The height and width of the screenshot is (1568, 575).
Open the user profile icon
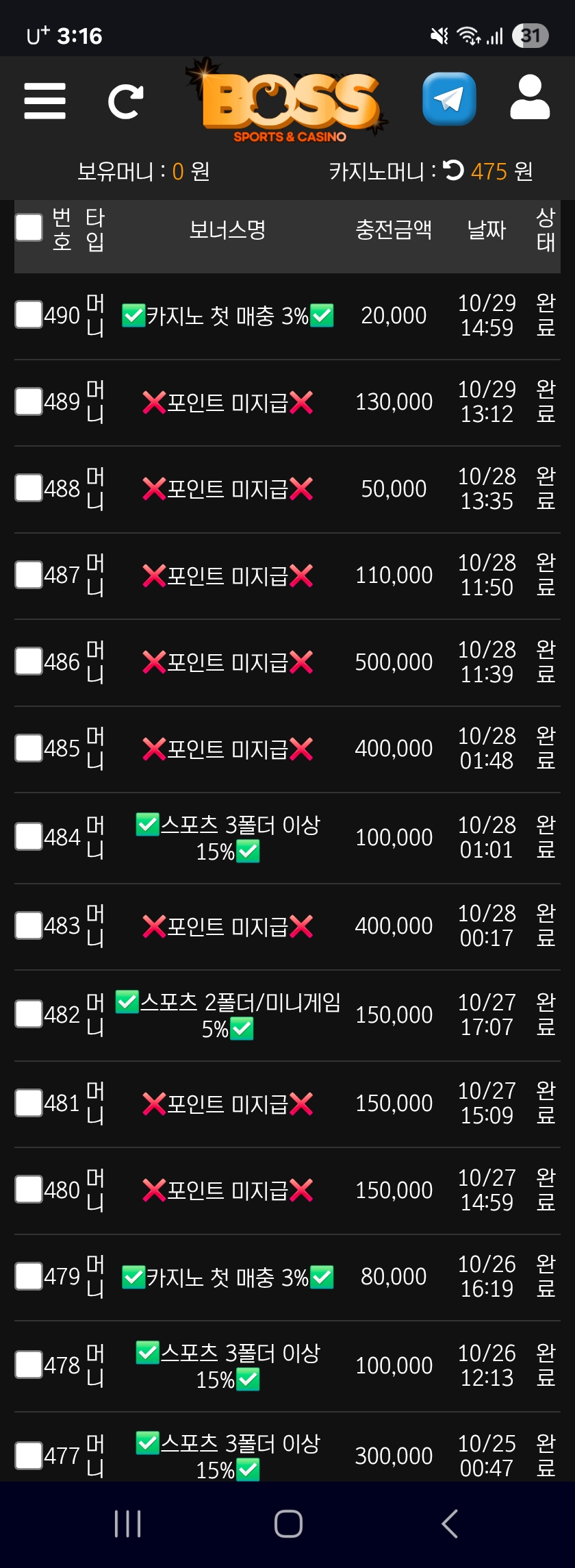(530, 98)
